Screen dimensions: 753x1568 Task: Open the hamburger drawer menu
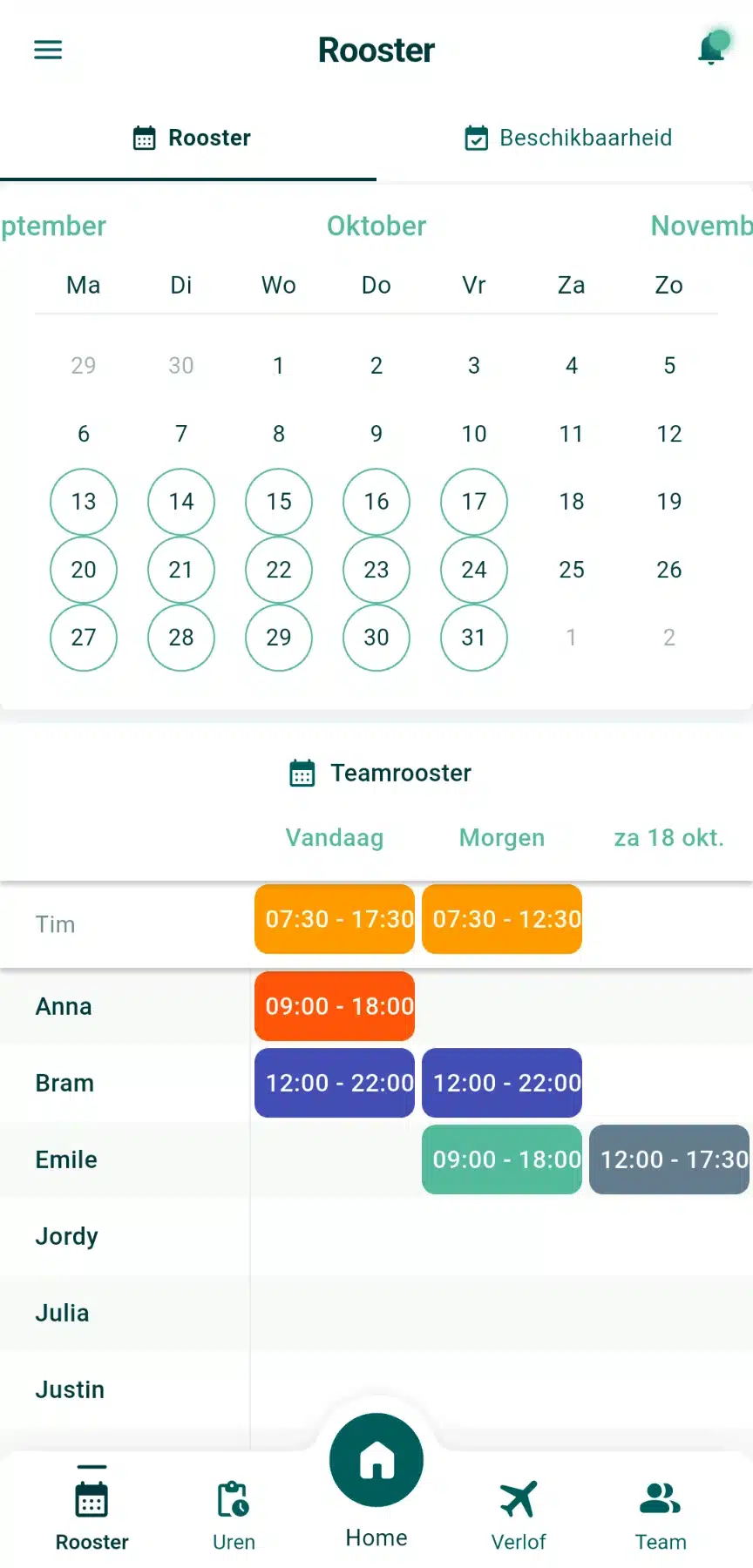pos(48,50)
